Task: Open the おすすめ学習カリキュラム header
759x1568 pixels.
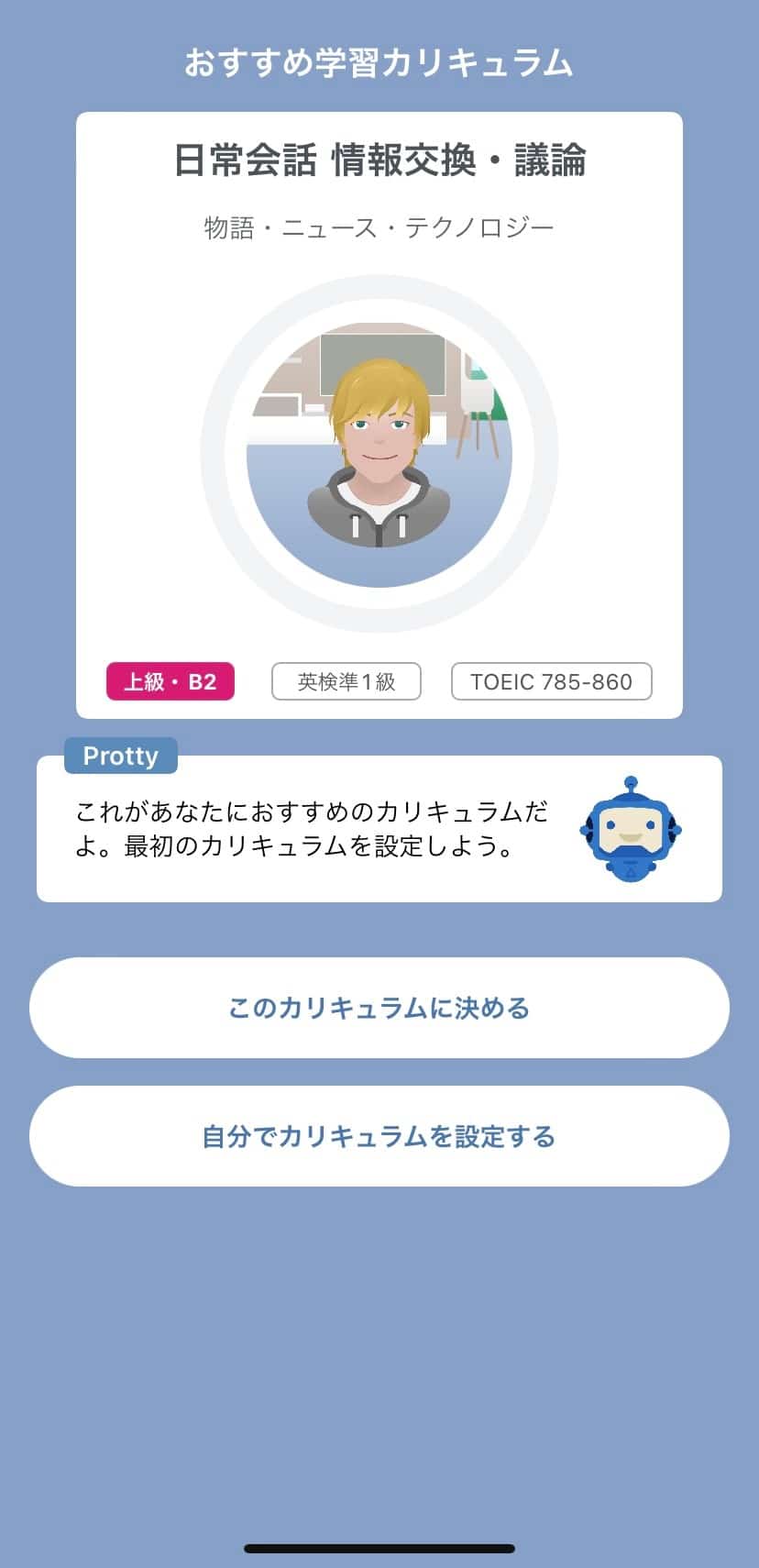Action: pos(379,61)
